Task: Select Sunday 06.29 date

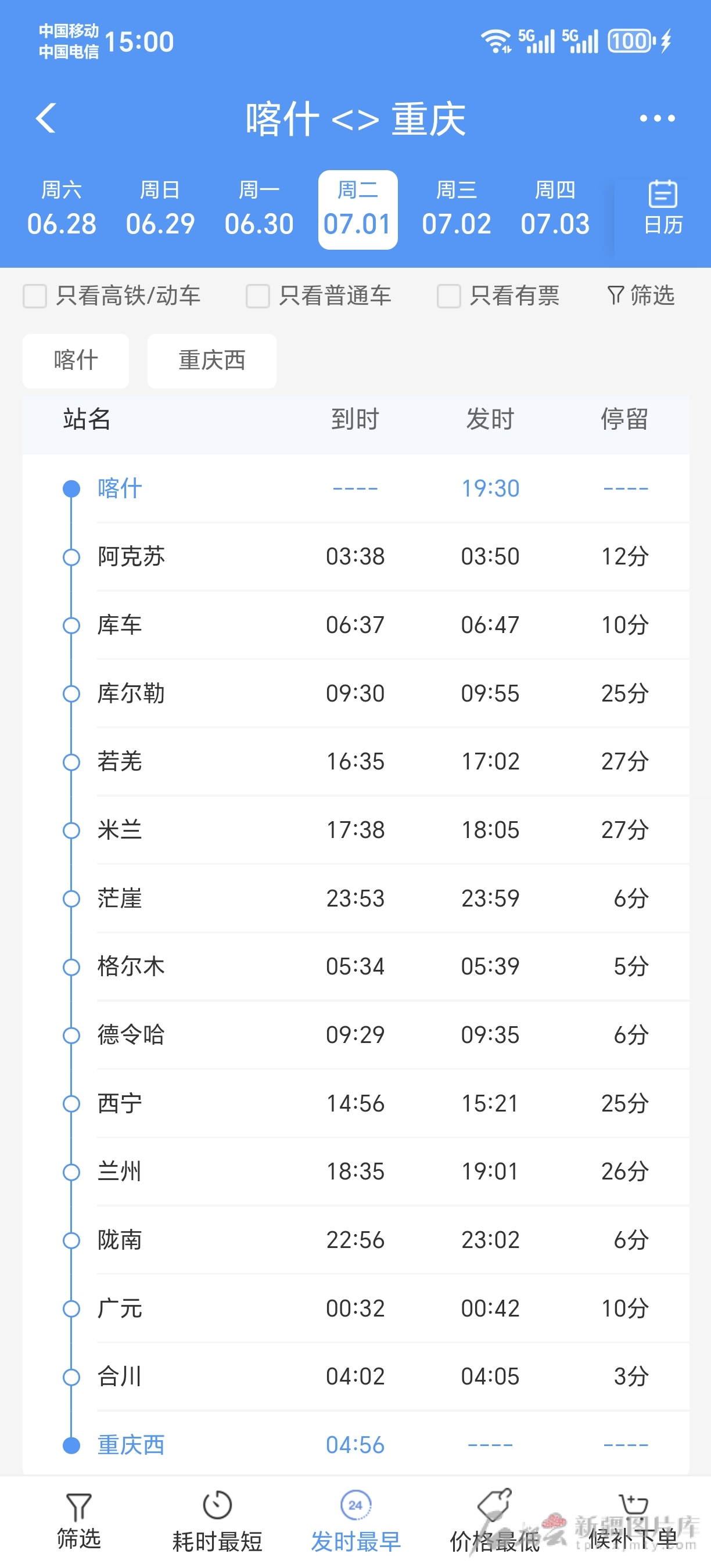Action: point(160,209)
